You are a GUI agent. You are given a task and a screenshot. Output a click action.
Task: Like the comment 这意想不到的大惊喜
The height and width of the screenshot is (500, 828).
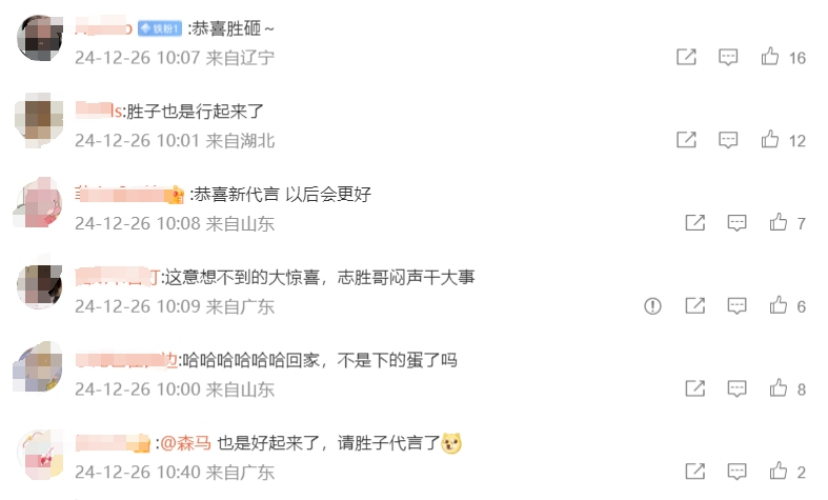point(779,306)
